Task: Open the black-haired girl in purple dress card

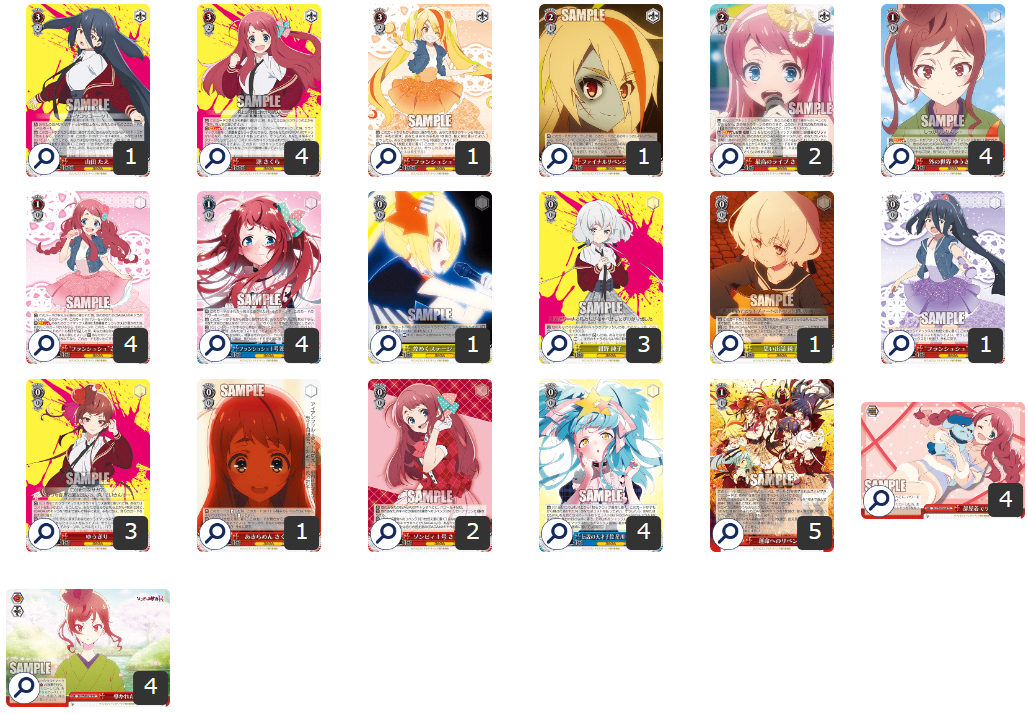Action: pos(943,267)
